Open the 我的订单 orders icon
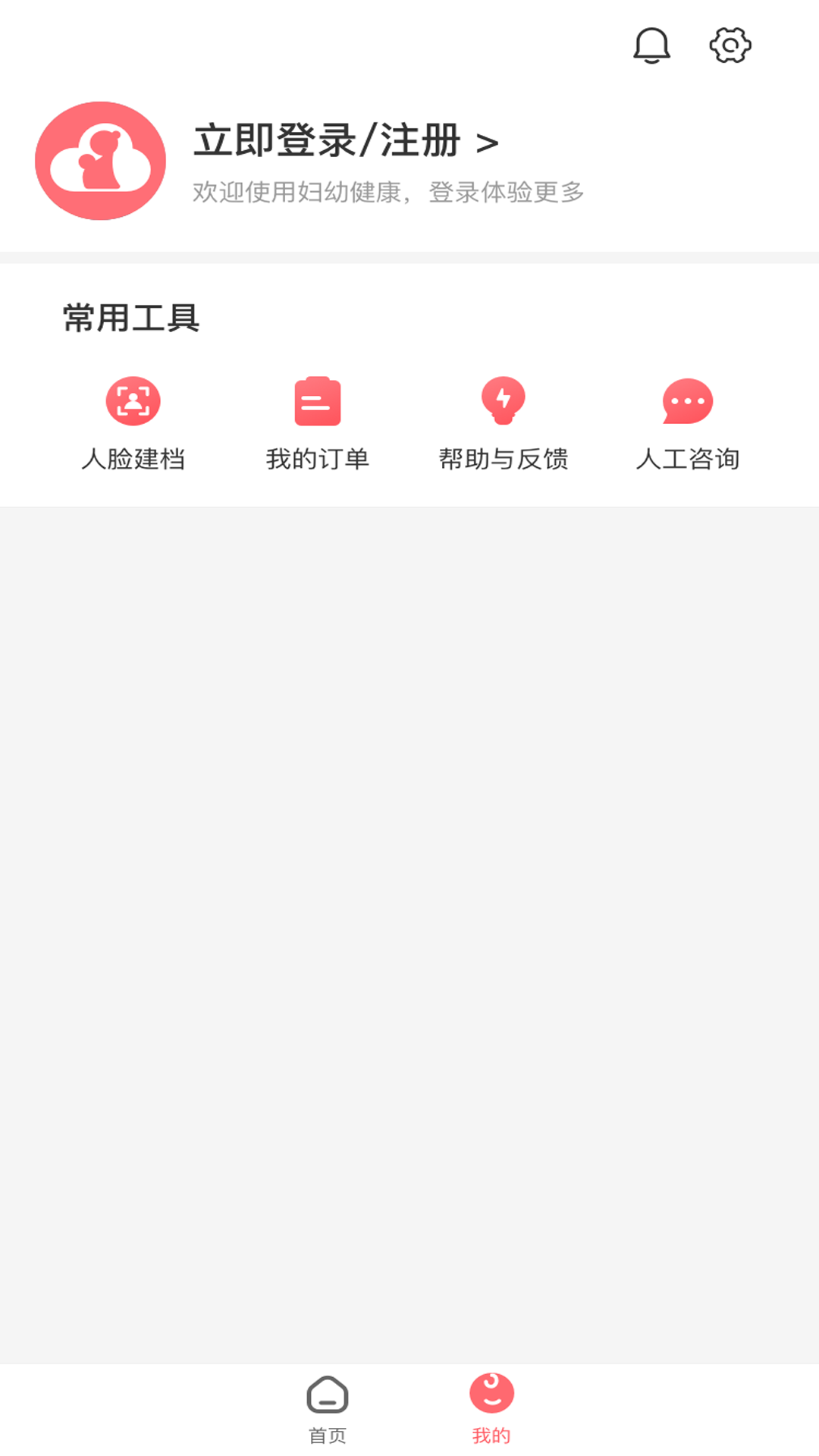The height and width of the screenshot is (1456, 819). coord(317,402)
